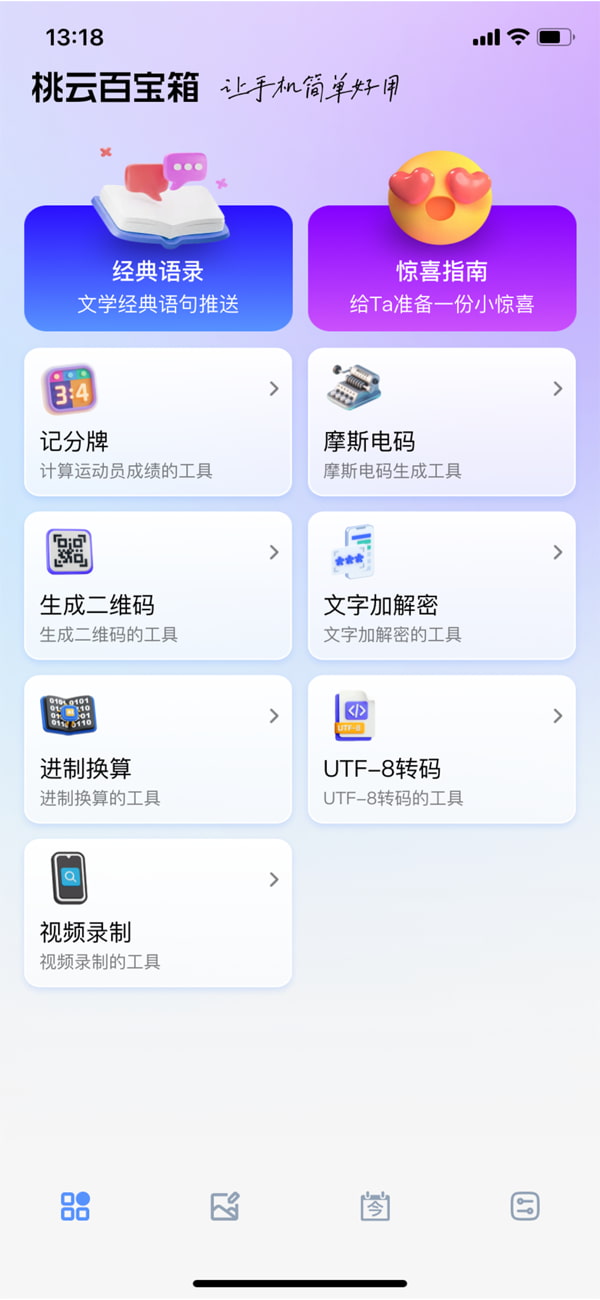Switch to the image edit tab
600x1300 pixels.
[x=225, y=1206]
